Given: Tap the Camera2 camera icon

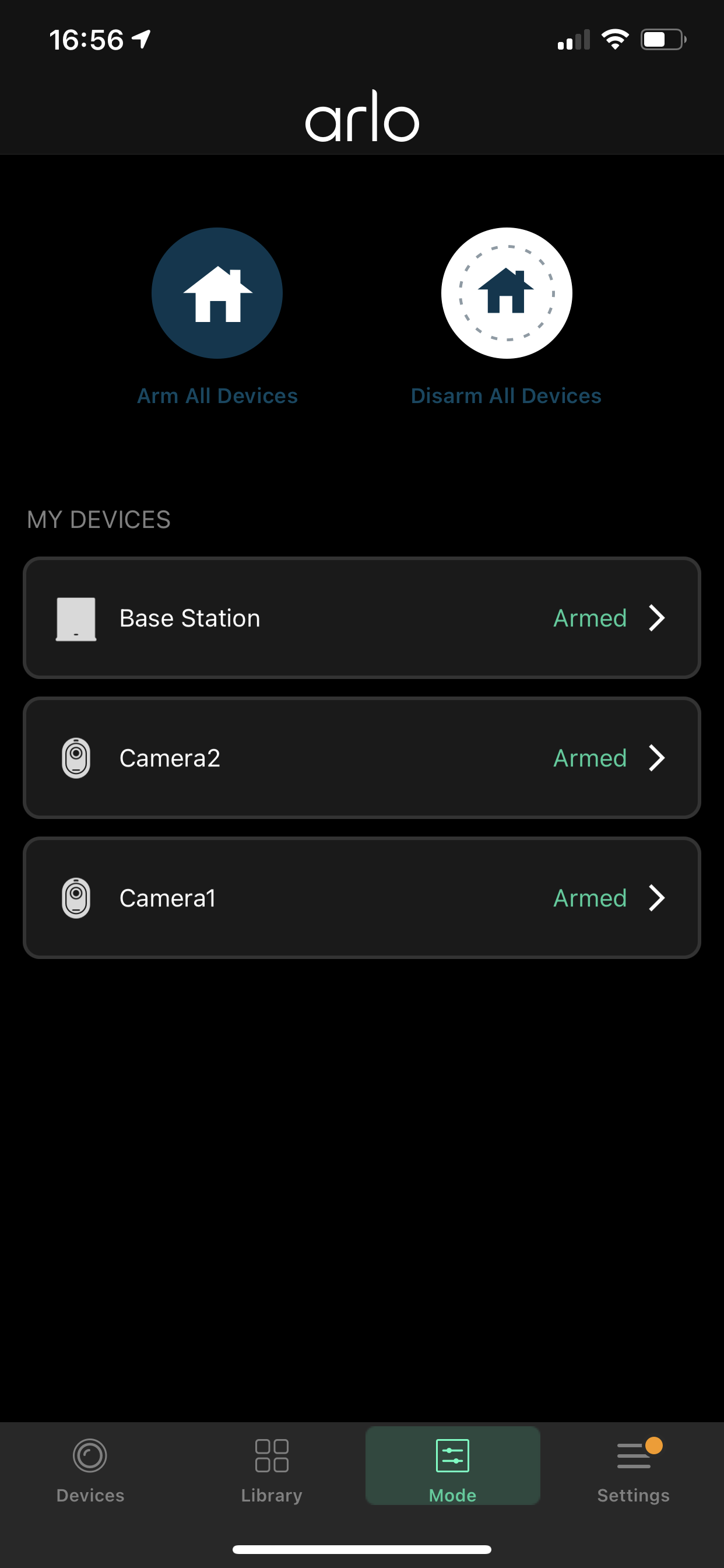Looking at the screenshot, I should point(76,758).
